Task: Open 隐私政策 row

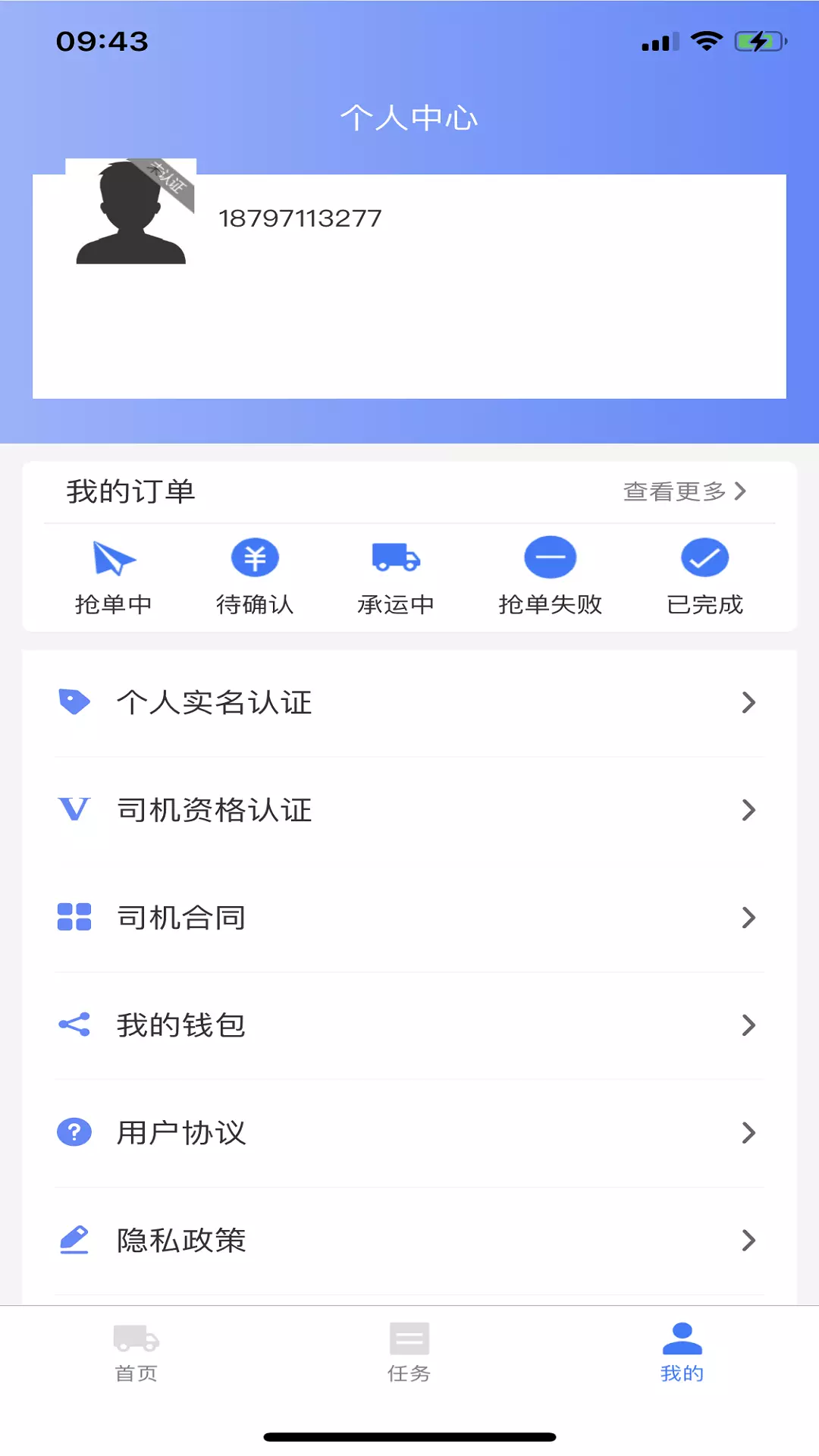Action: (x=409, y=1241)
